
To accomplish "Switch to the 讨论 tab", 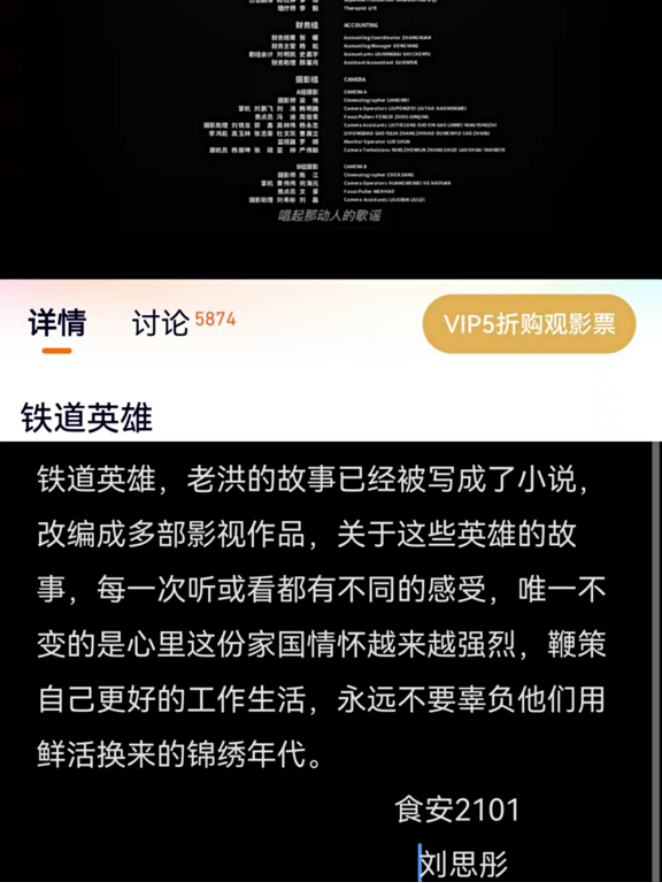I will pyautogui.click(x=161, y=323).
